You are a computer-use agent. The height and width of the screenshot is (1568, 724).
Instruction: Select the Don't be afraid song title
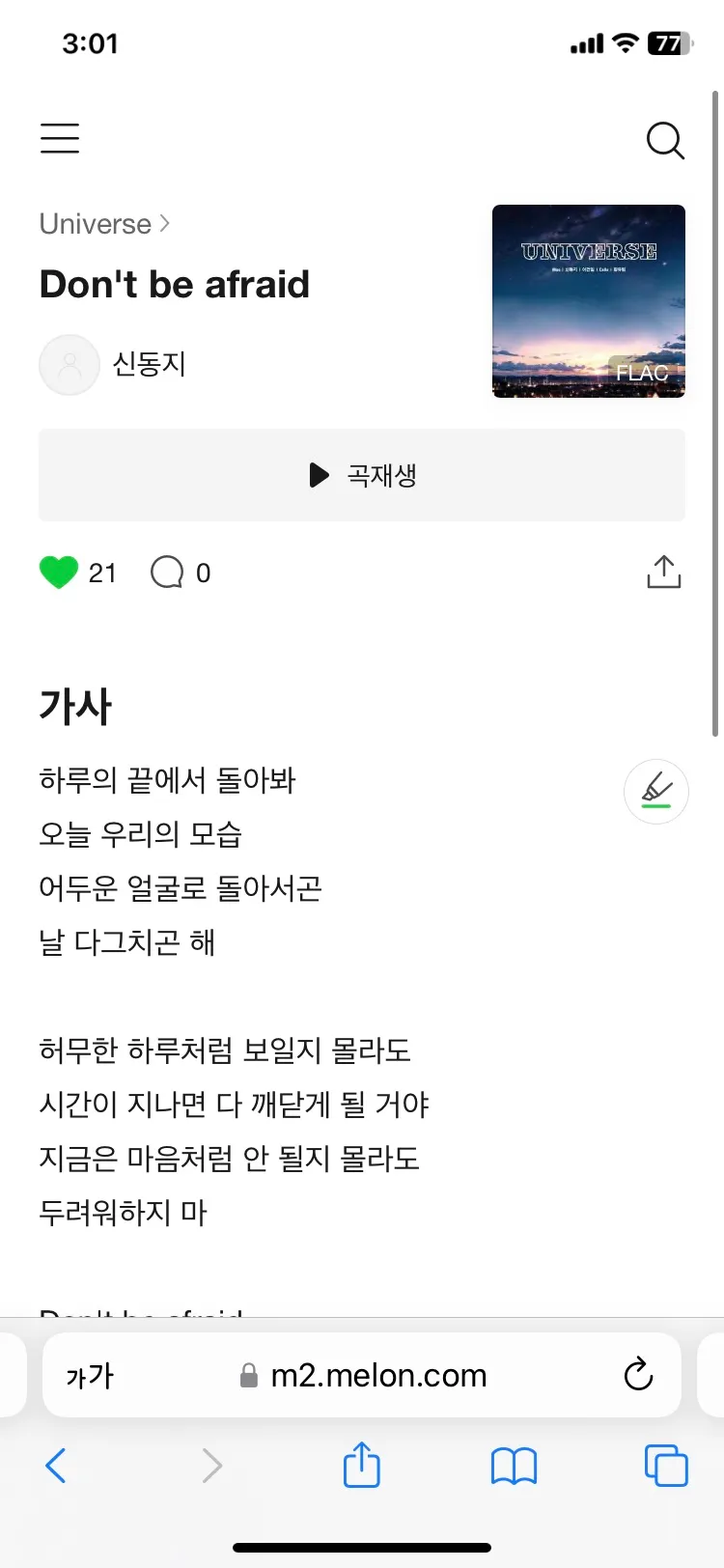click(174, 284)
